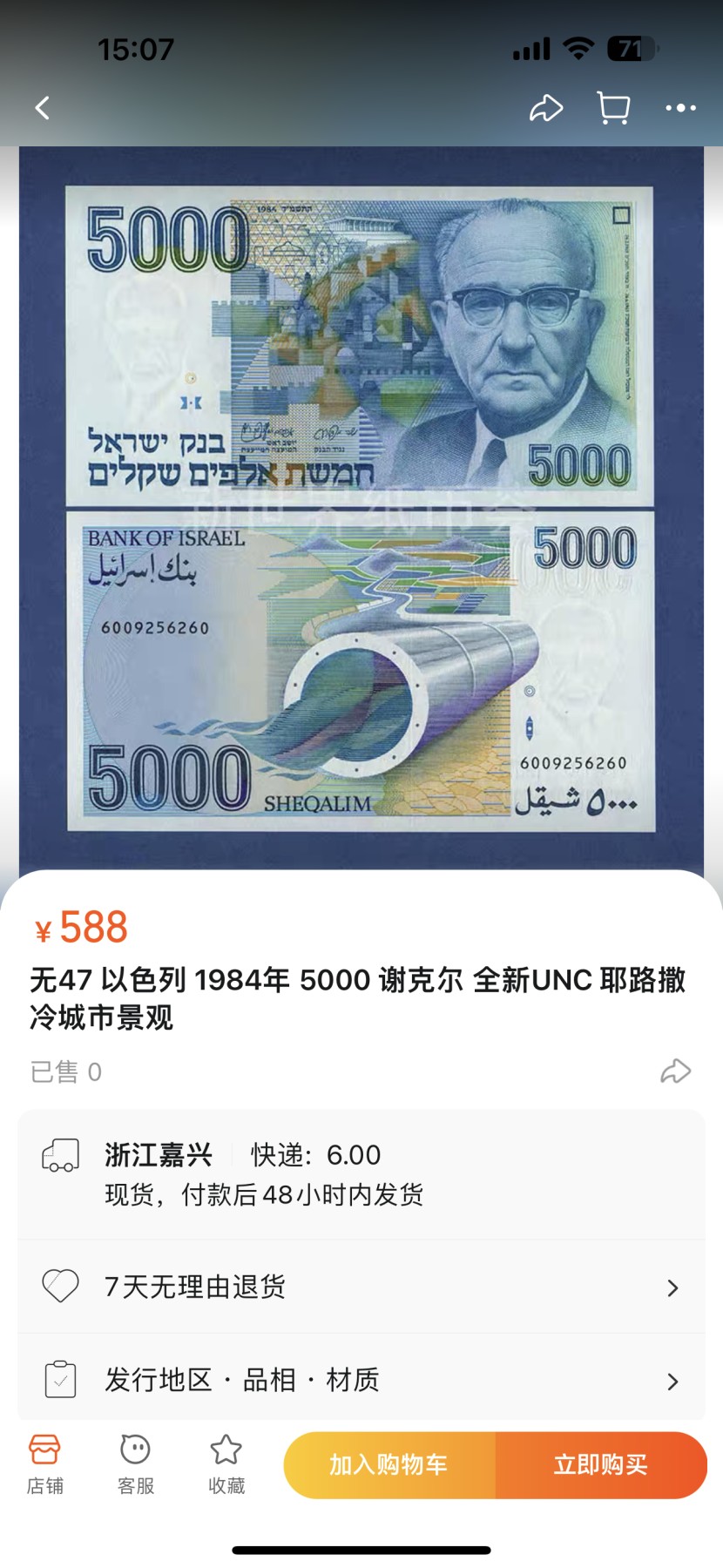Tap the share arrow beside 已售 0
Image resolution: width=723 pixels, height=1568 pixels.
tap(675, 1071)
